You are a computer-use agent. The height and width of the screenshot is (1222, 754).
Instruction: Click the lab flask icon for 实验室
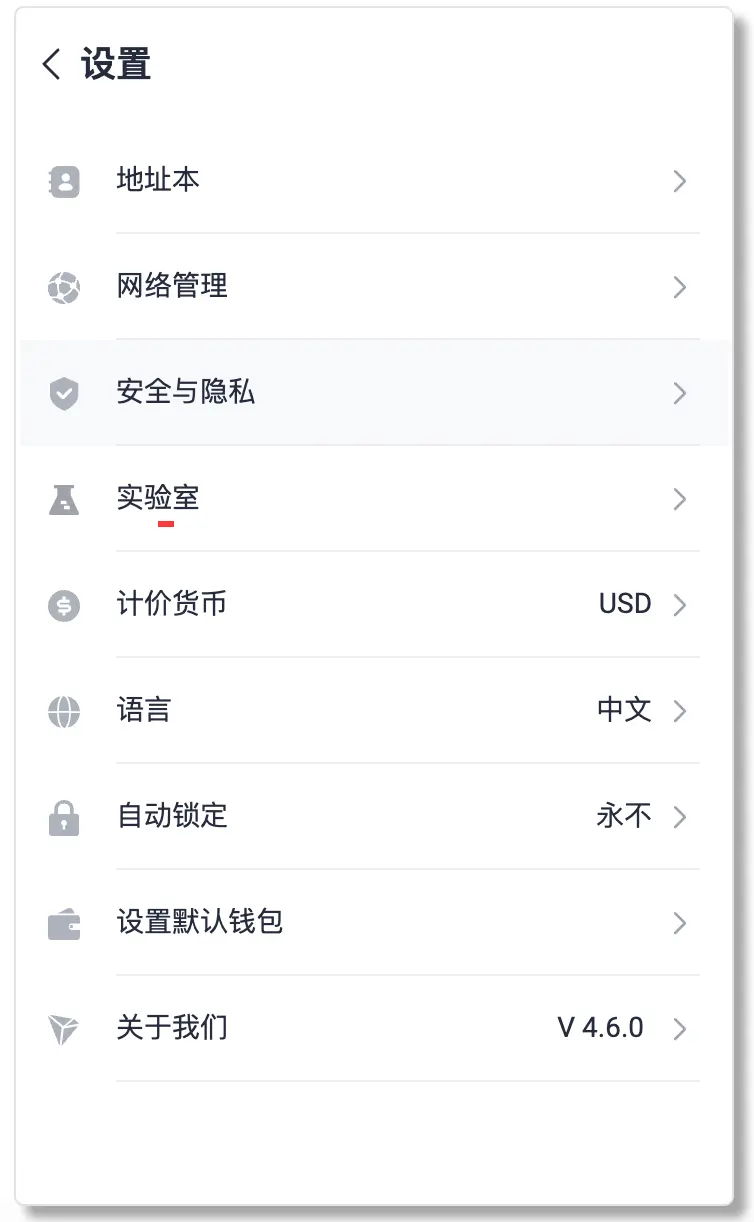tap(64, 499)
